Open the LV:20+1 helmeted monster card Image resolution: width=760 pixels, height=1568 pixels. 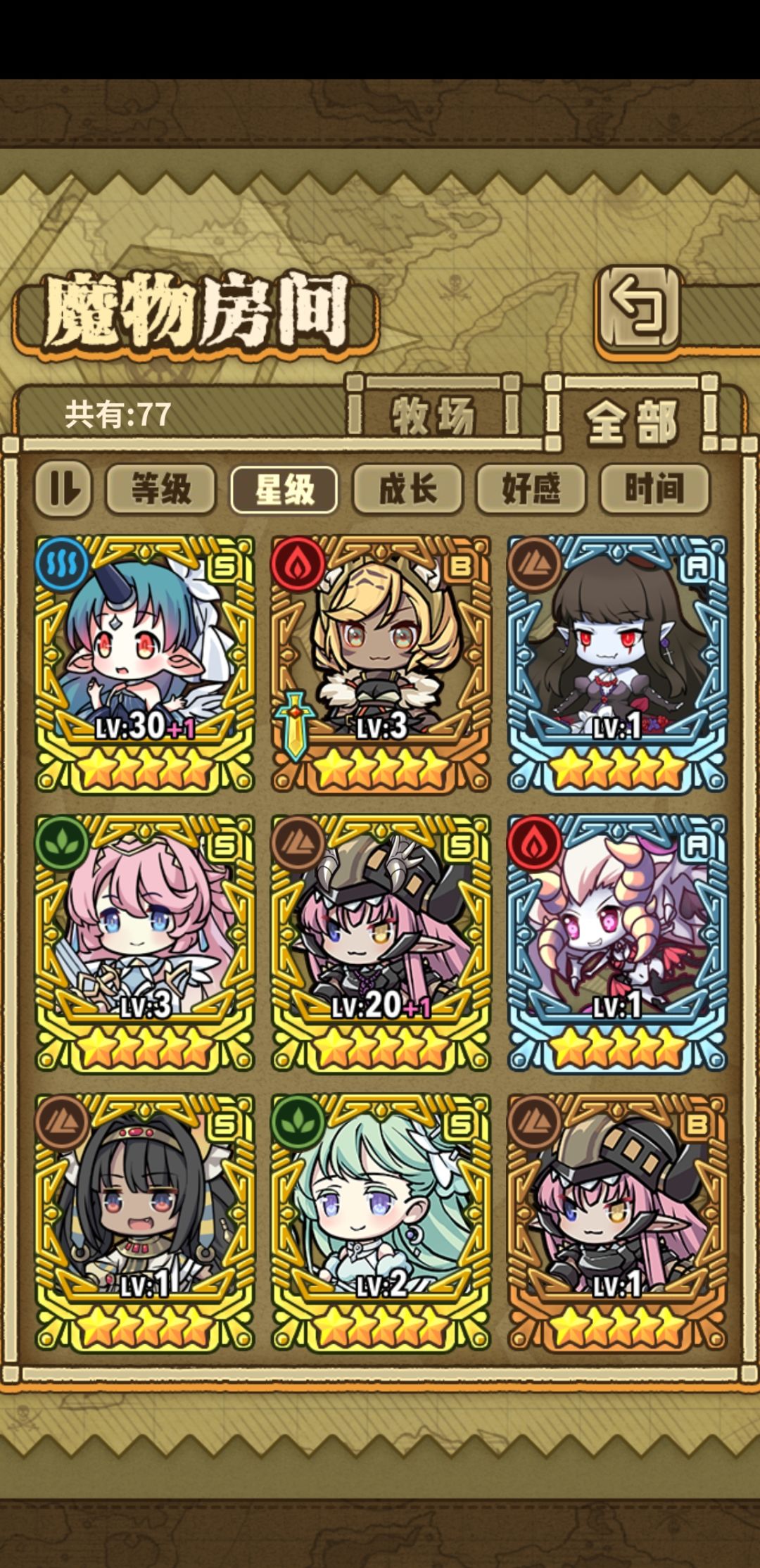point(381,944)
